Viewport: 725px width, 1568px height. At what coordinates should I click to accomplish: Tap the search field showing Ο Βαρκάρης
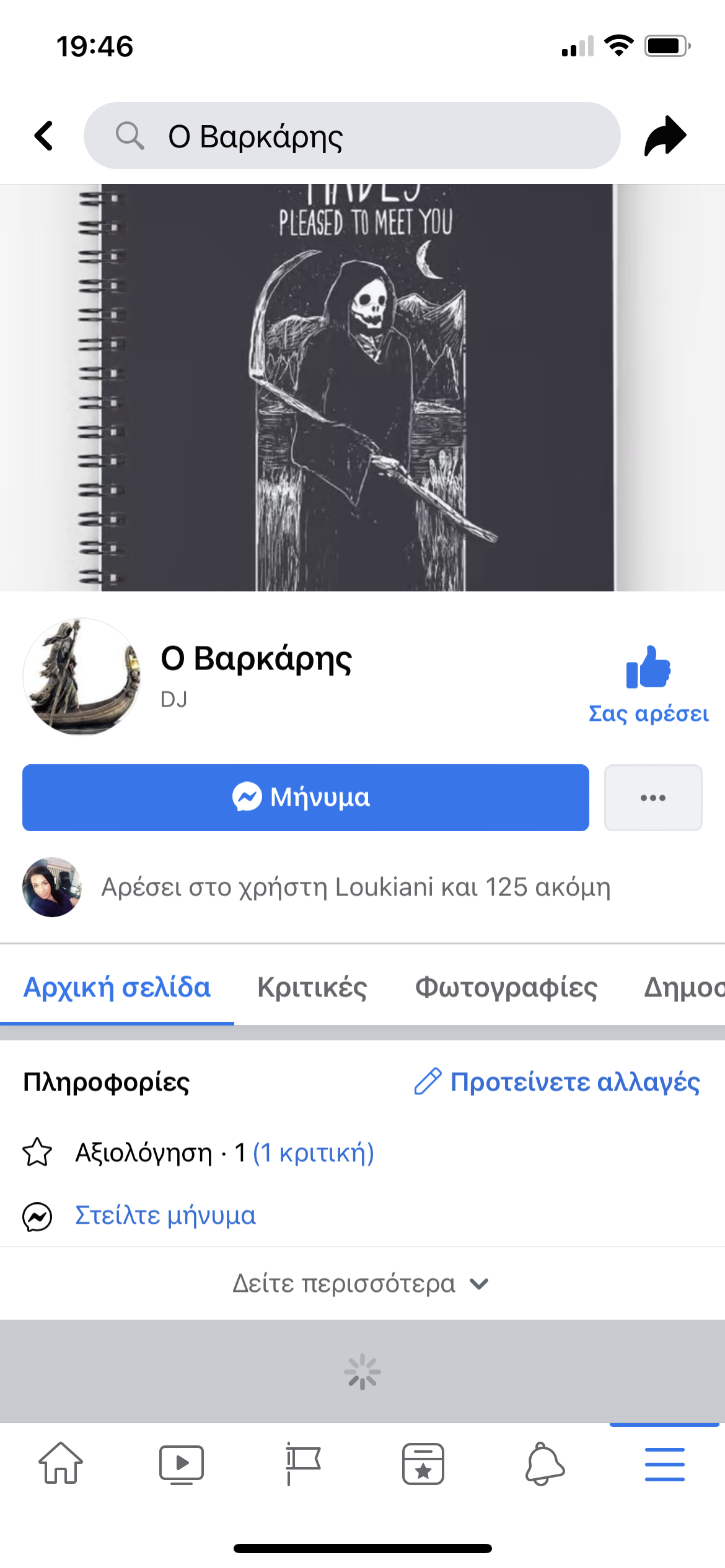pyautogui.click(x=351, y=136)
